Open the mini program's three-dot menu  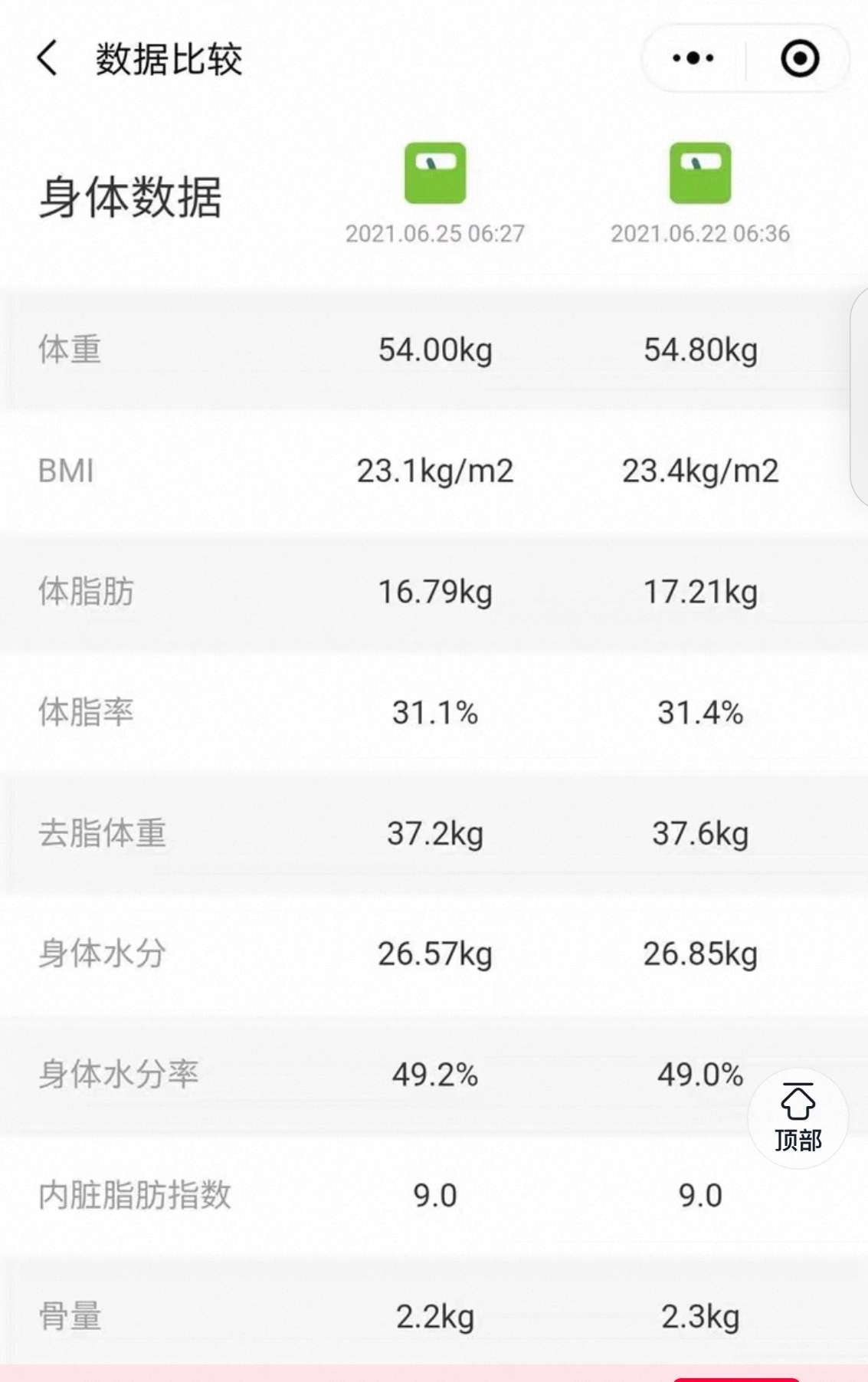(x=693, y=58)
